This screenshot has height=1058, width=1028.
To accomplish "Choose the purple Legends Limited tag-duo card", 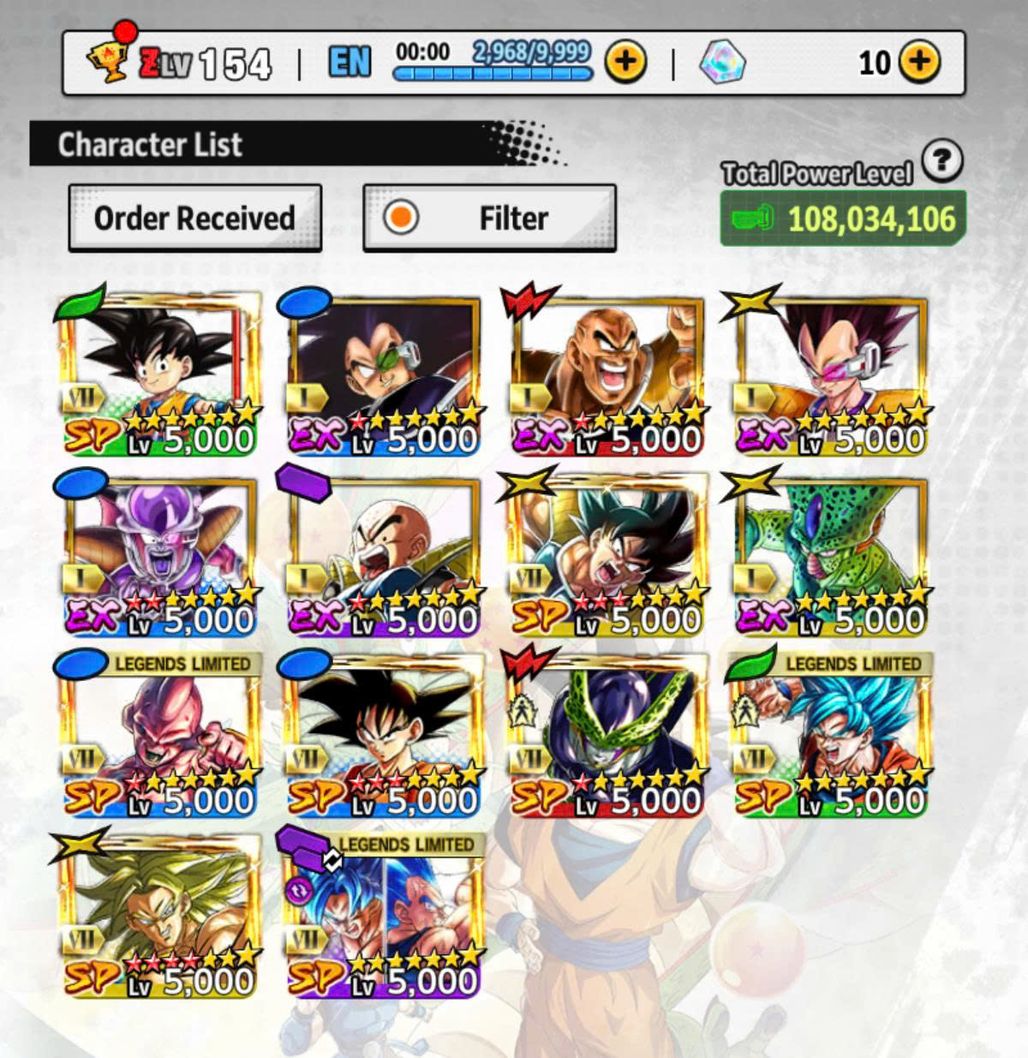I will (384, 915).
